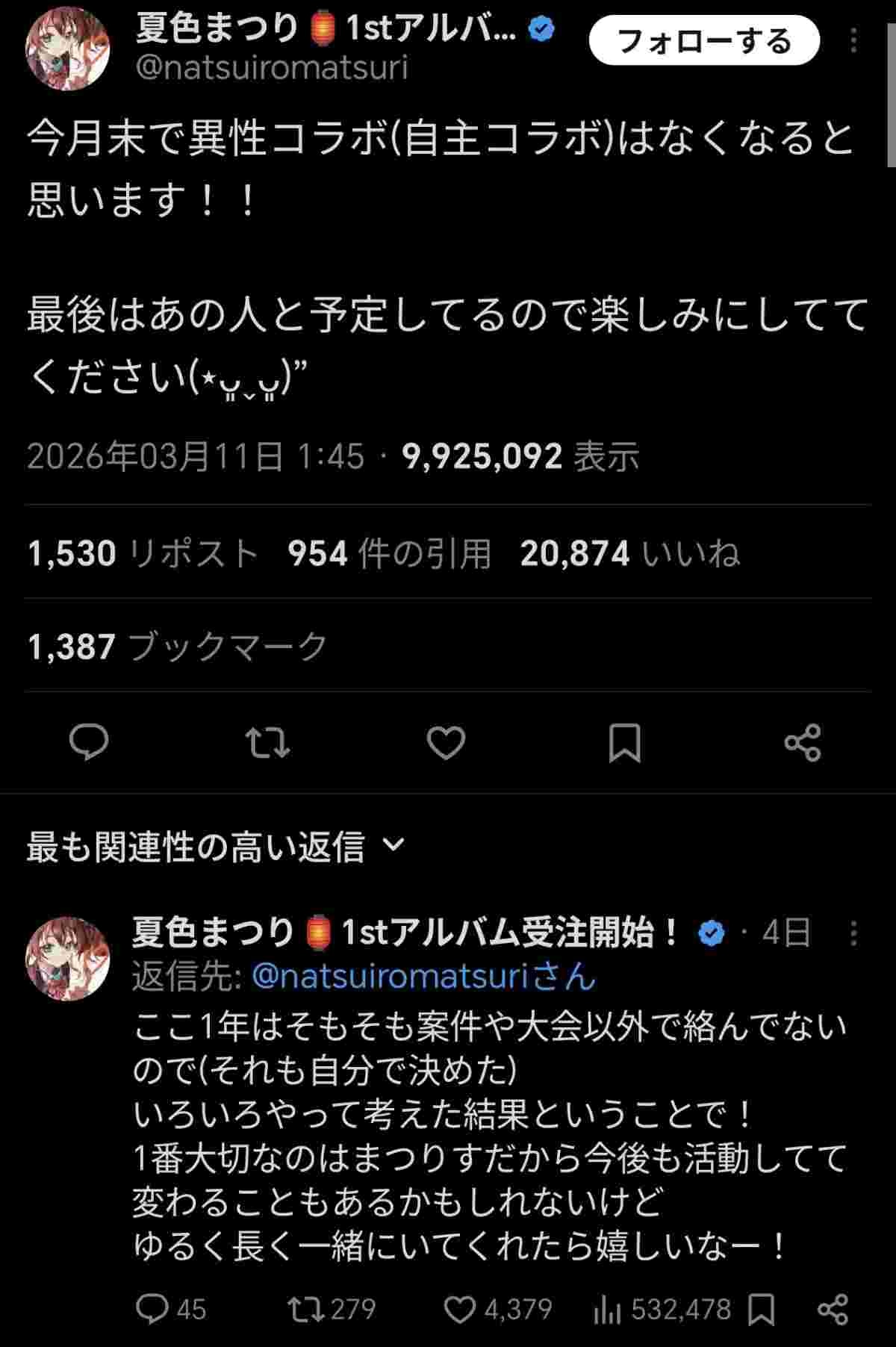The height and width of the screenshot is (1347, 896).
Task: Share the main post
Action: [x=803, y=742]
